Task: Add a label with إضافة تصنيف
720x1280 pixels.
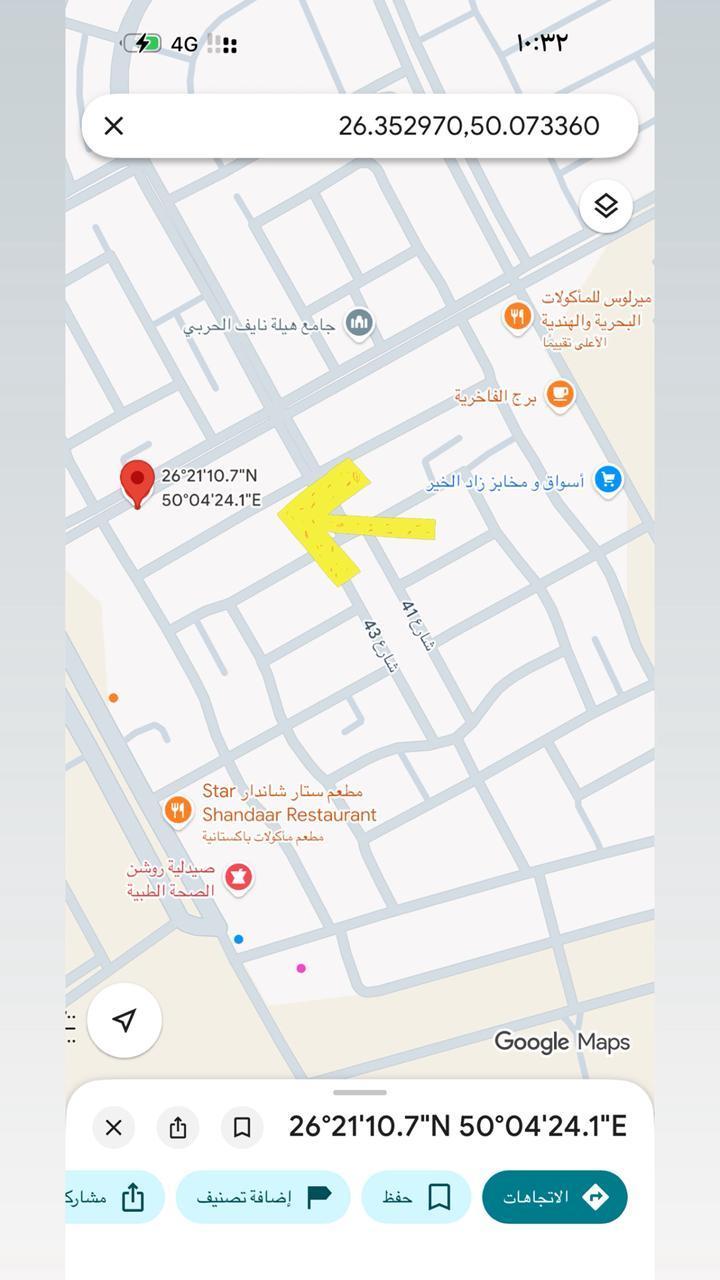Action: pos(263,1197)
